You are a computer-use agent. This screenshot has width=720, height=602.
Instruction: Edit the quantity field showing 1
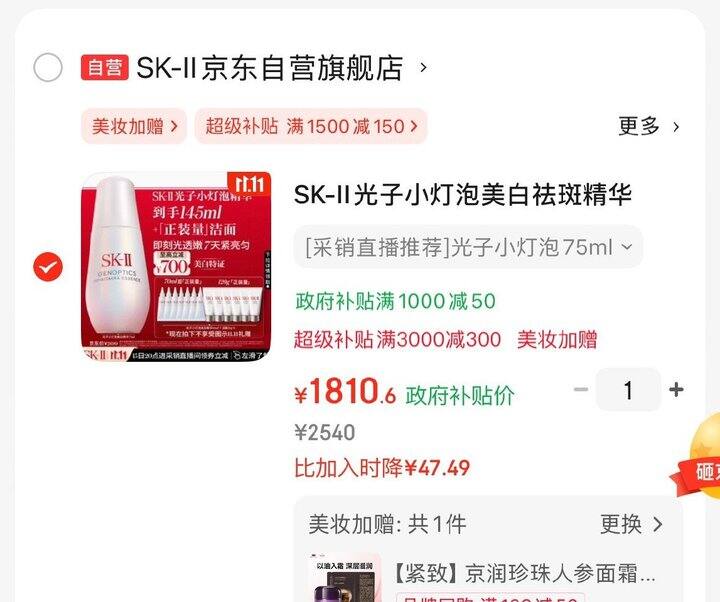[x=628, y=390]
